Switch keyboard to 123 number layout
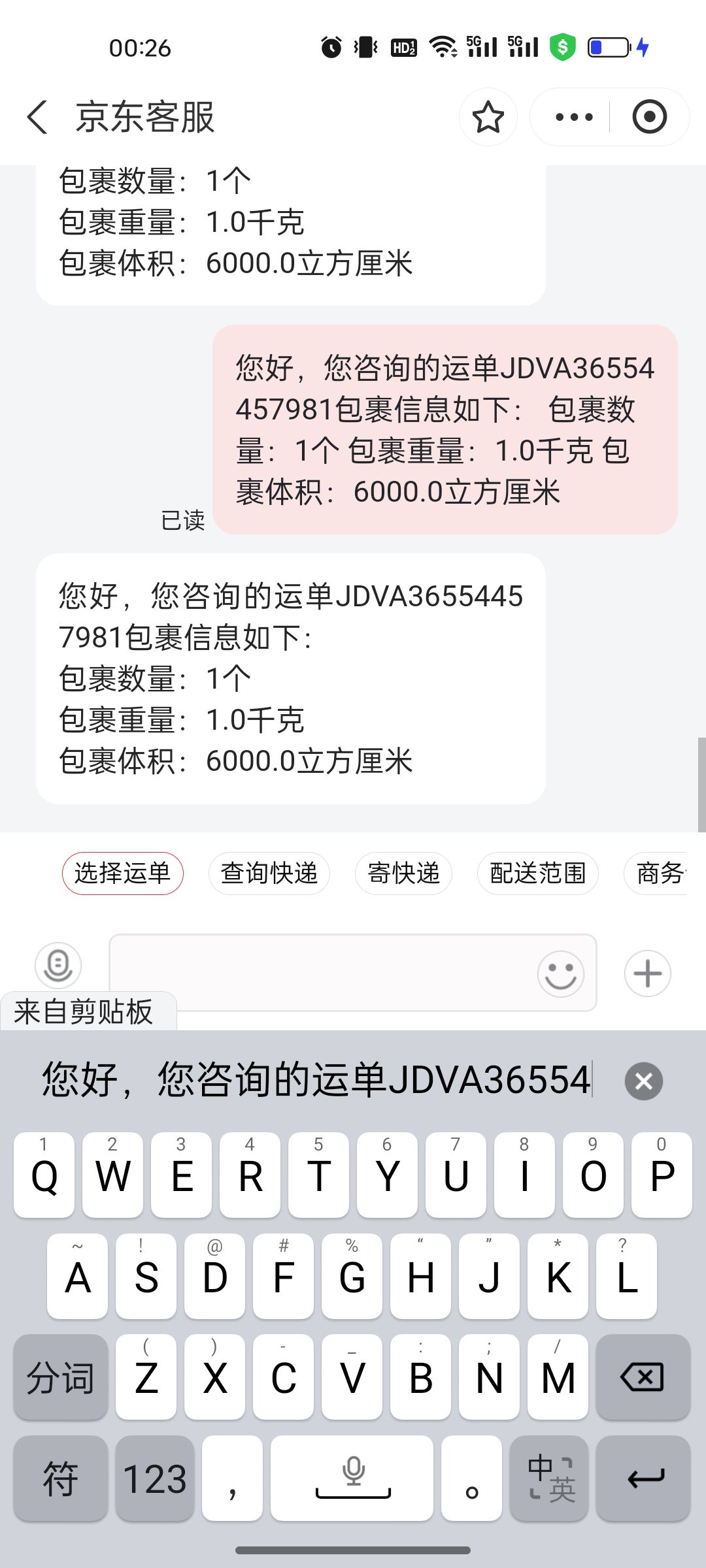This screenshot has height=1568, width=706. pos(155,1478)
